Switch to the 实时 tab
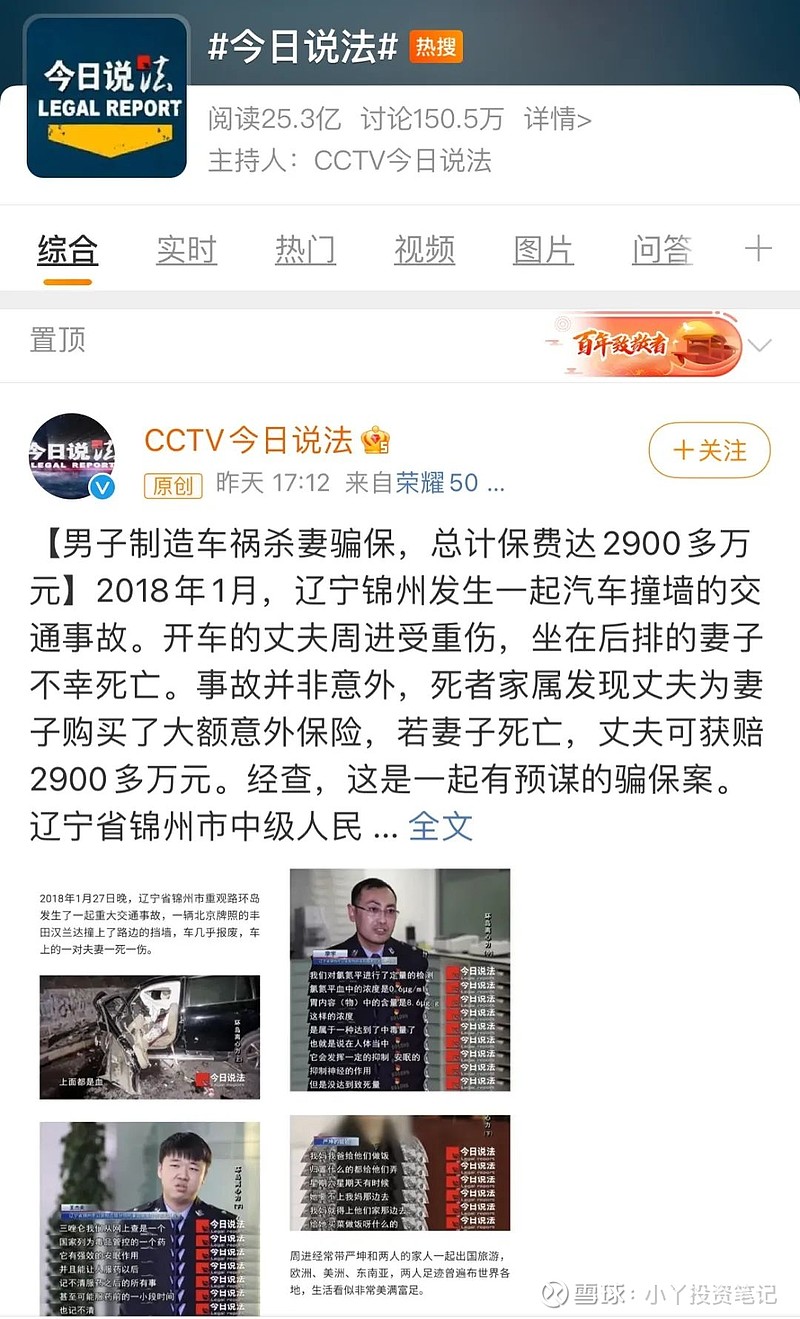Image resolution: width=800 pixels, height=1319 pixels. click(x=184, y=250)
